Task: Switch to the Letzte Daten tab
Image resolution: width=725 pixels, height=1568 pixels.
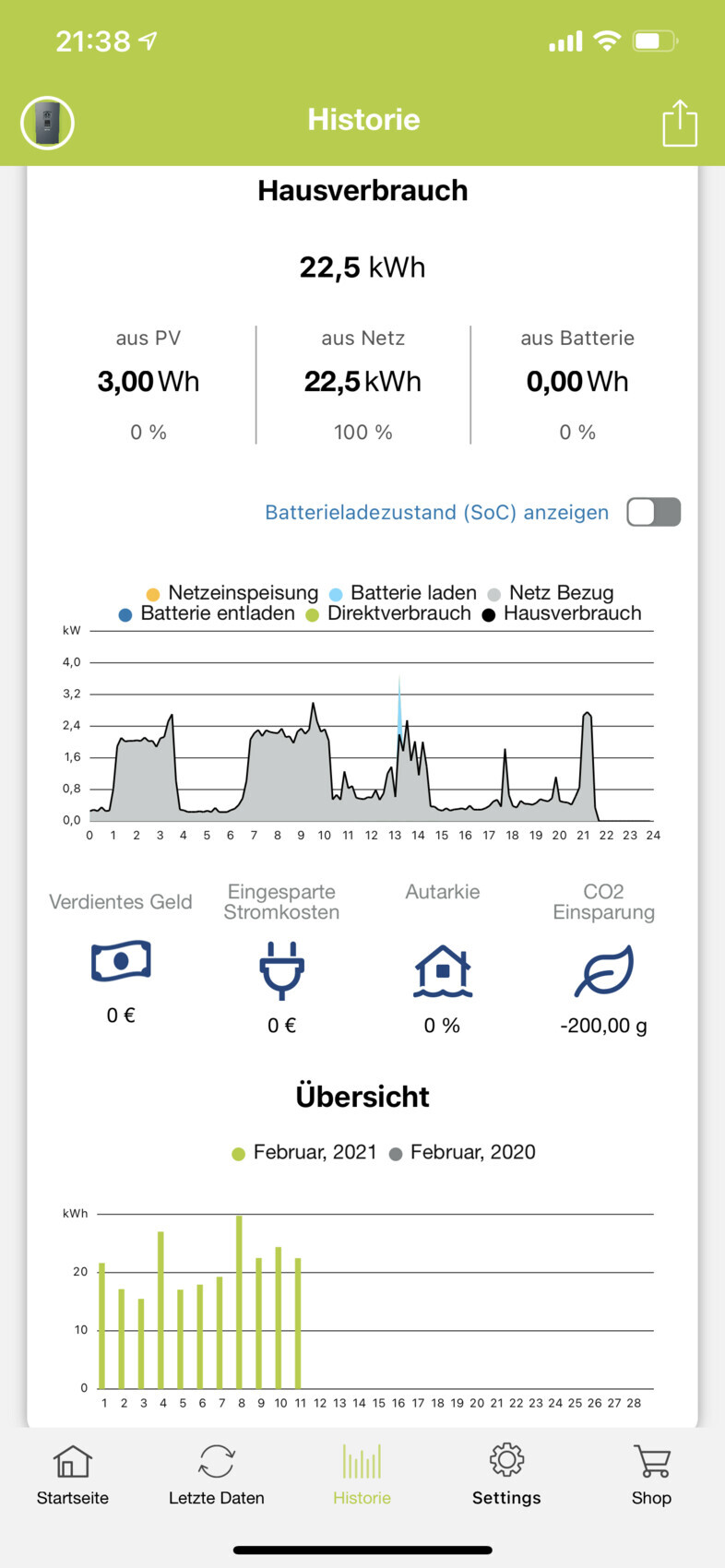Action: coord(217,1475)
